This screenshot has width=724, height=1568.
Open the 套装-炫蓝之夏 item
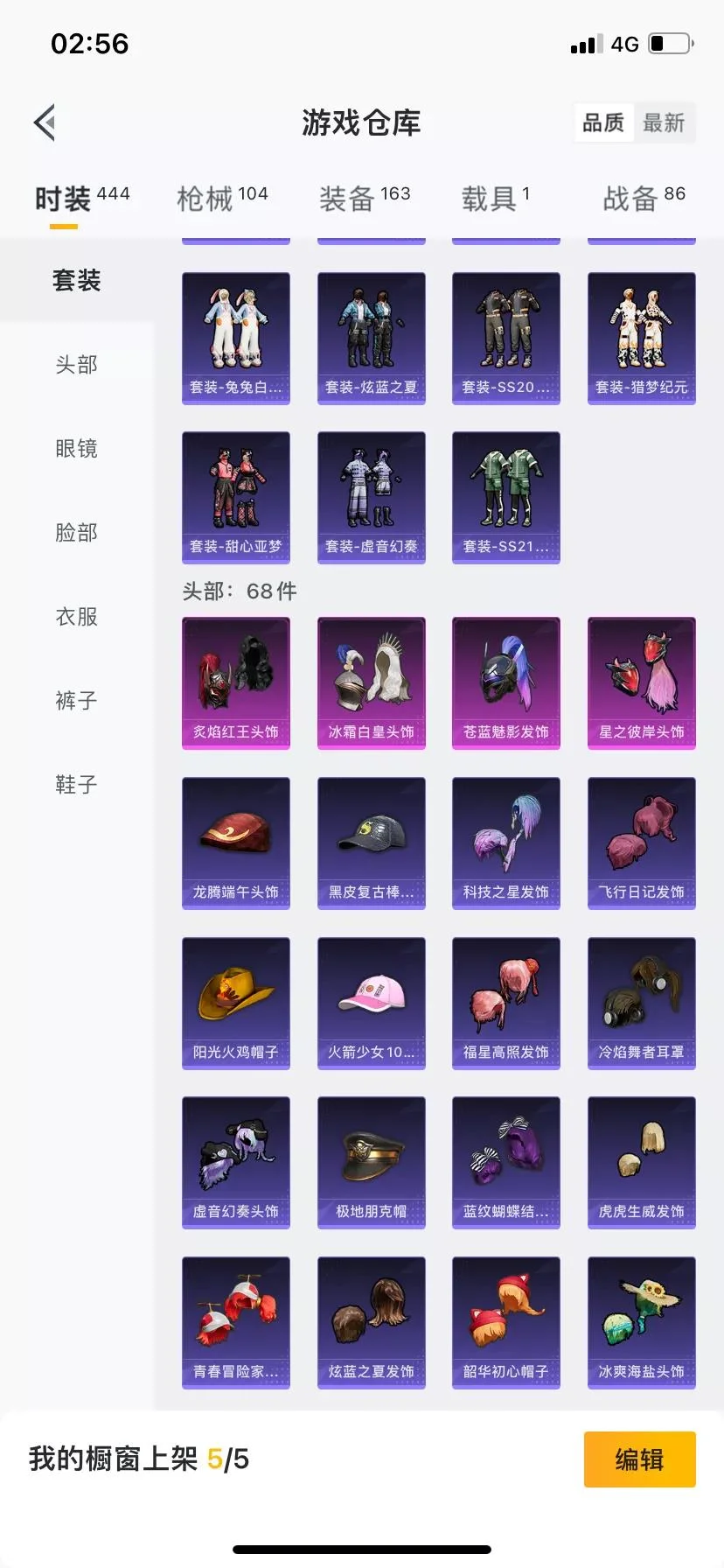(372, 338)
